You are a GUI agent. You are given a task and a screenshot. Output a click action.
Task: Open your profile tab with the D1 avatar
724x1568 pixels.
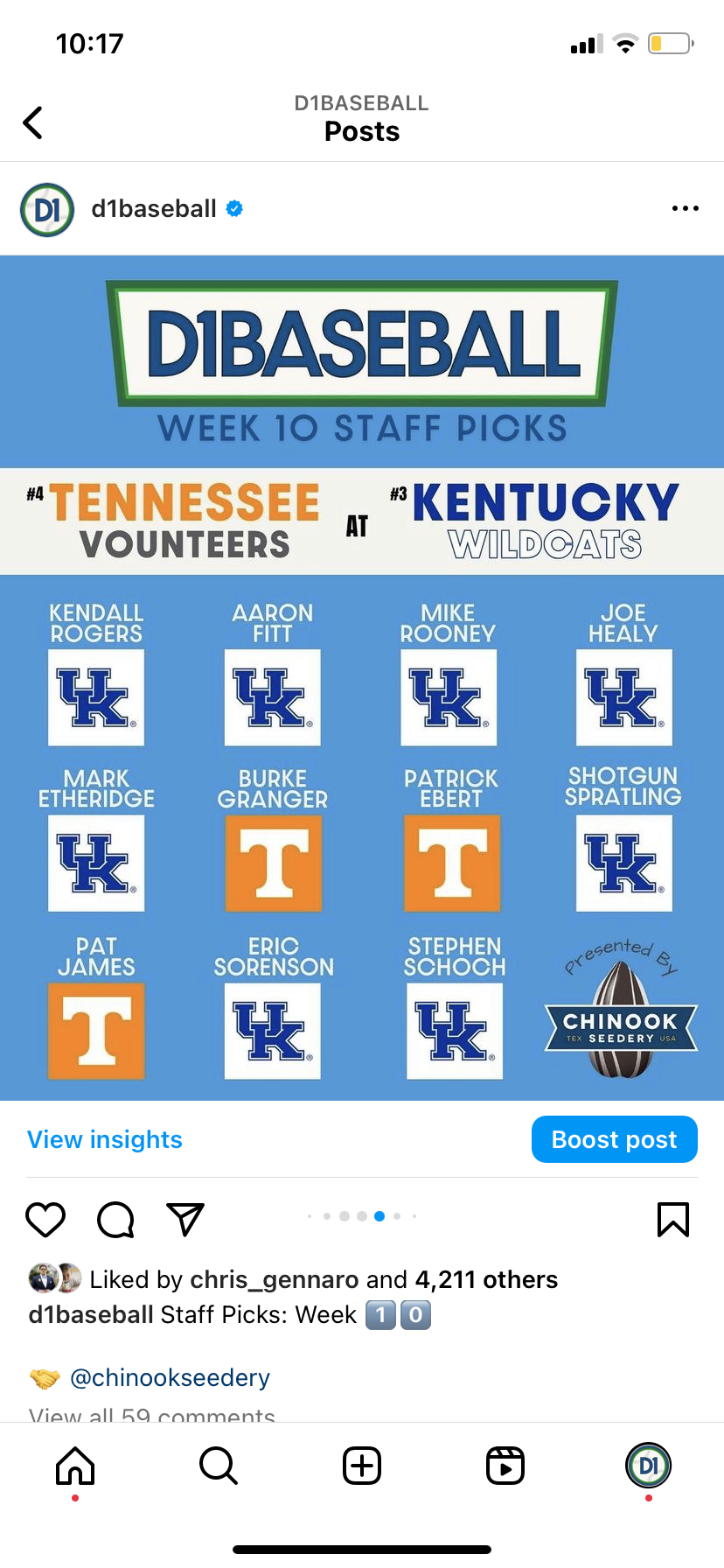click(648, 1466)
